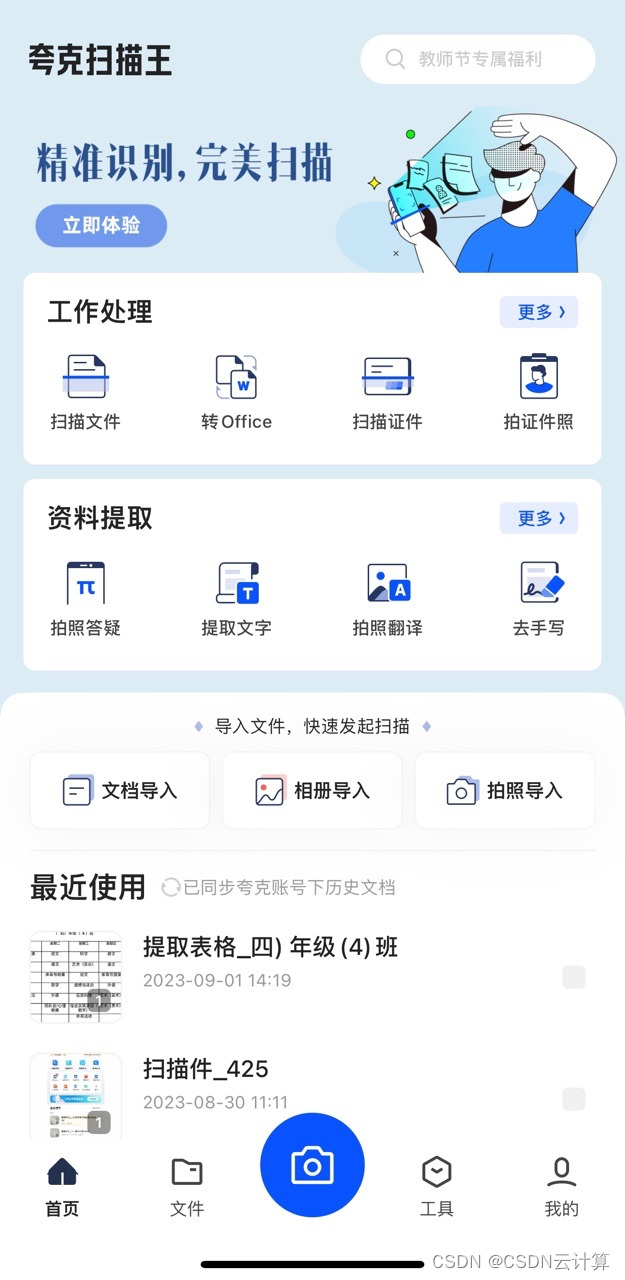The height and width of the screenshot is (1280, 625).
Task: Select 提取文字 tool
Action: click(x=236, y=597)
